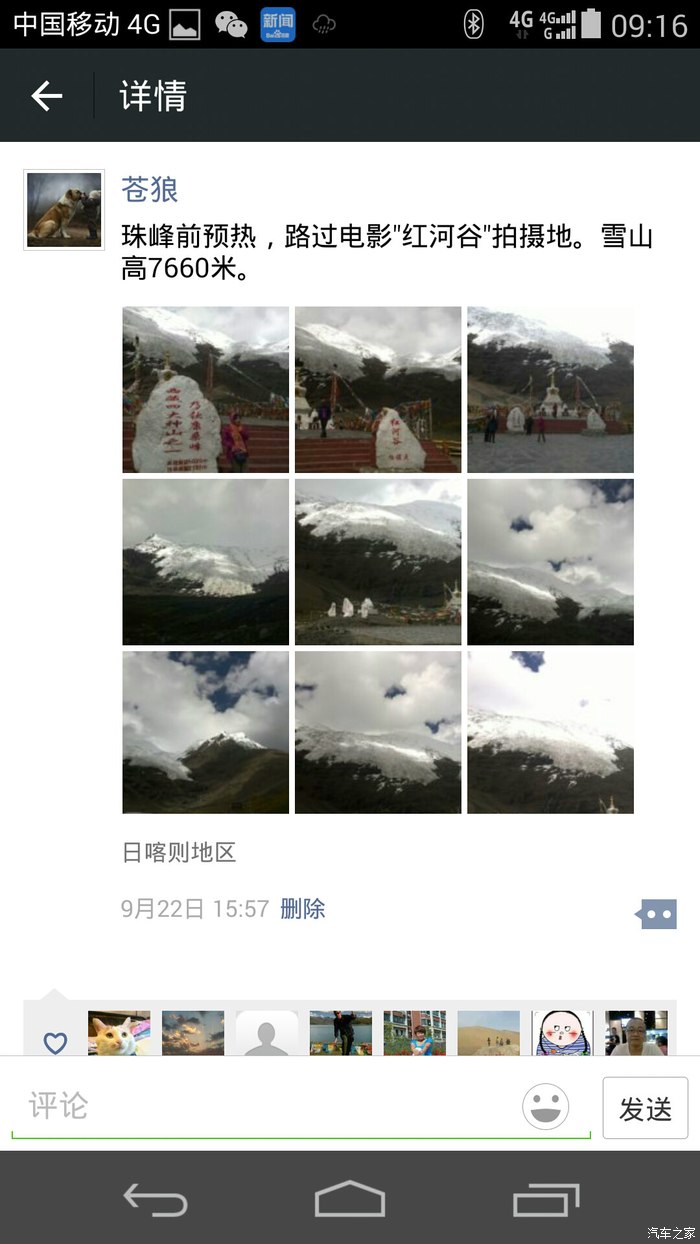Send the comment with 发送
The width and height of the screenshot is (700, 1244).
[645, 1108]
